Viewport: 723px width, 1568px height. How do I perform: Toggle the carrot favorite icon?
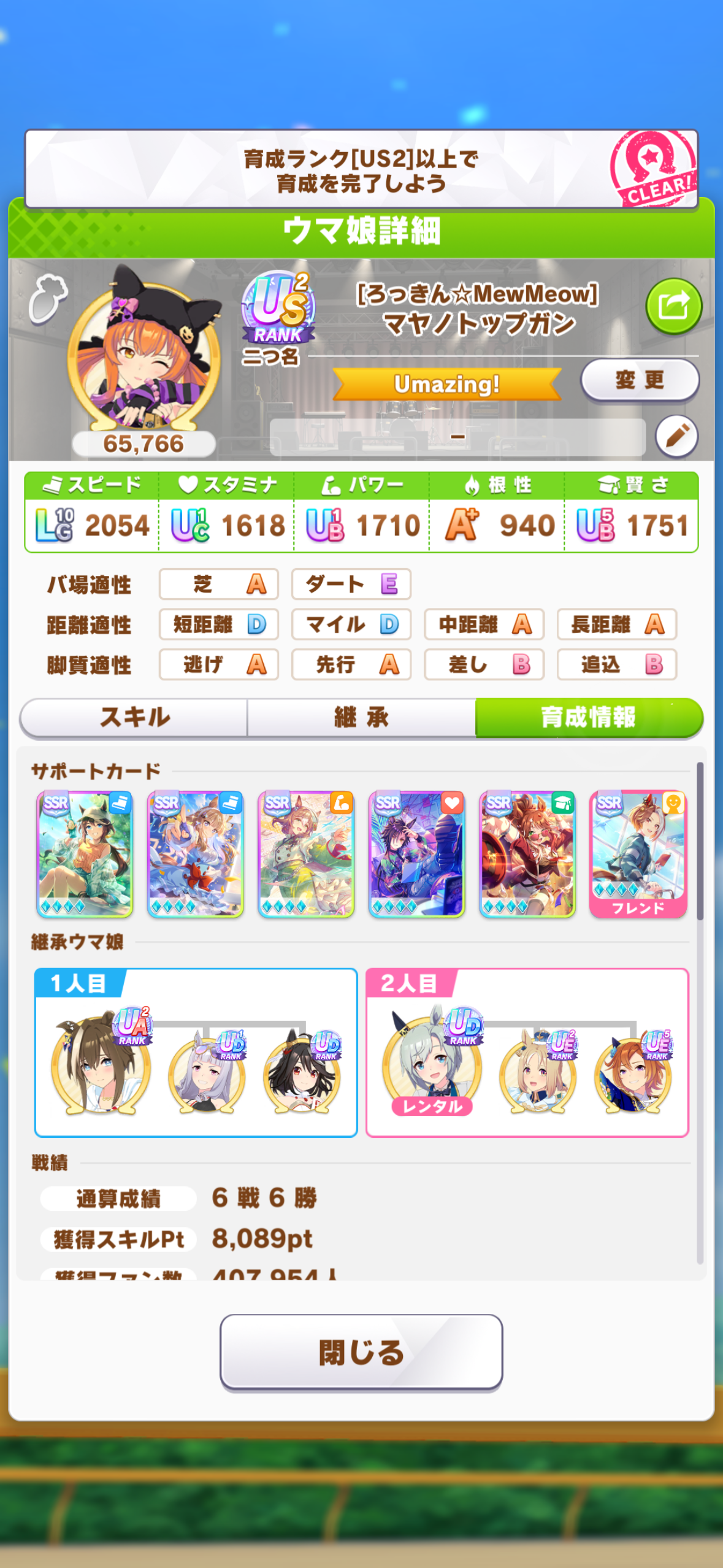pos(48,298)
